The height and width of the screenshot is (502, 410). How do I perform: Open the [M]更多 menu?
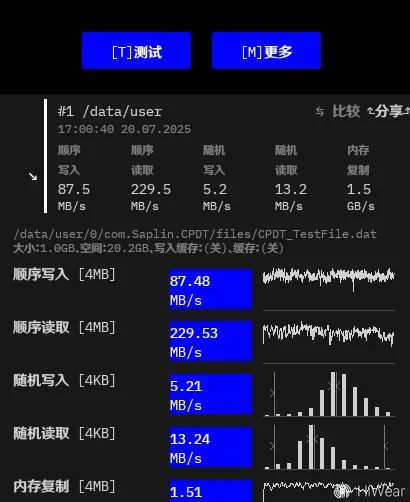(266, 51)
